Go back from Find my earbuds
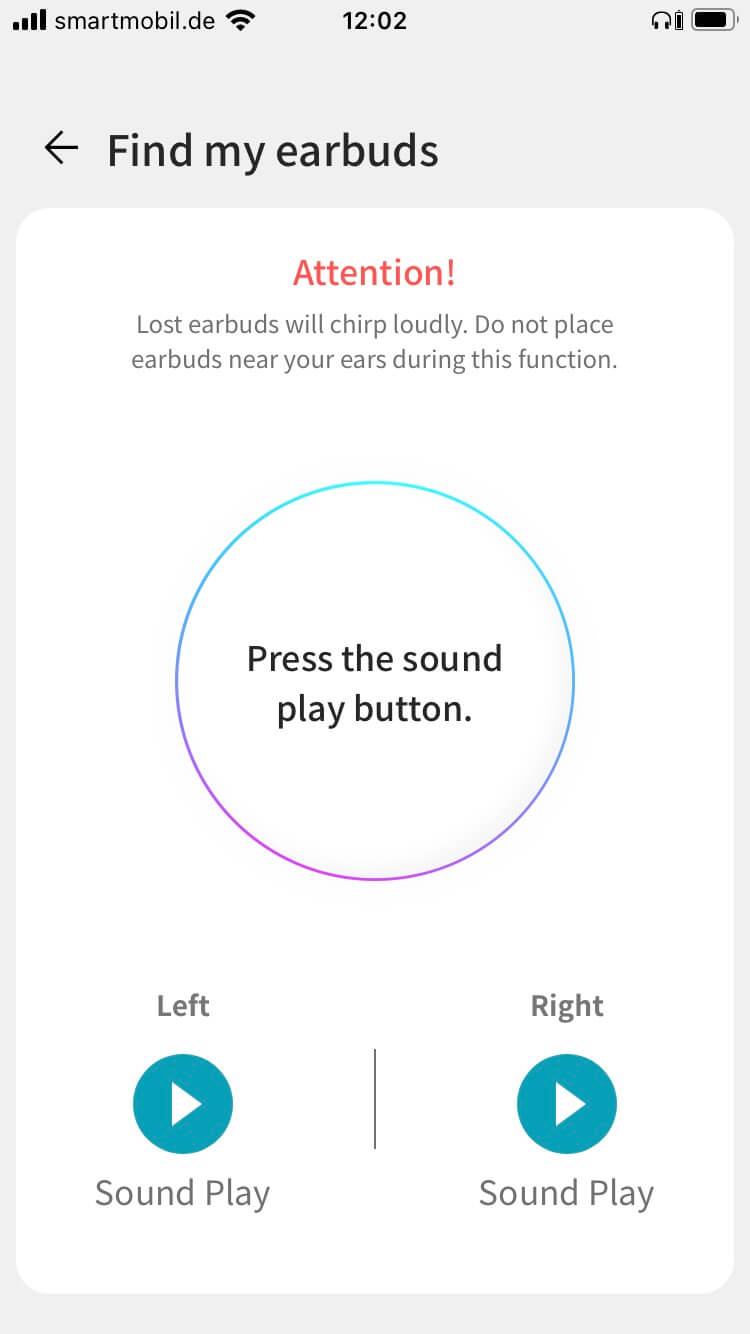 pyautogui.click(x=61, y=149)
